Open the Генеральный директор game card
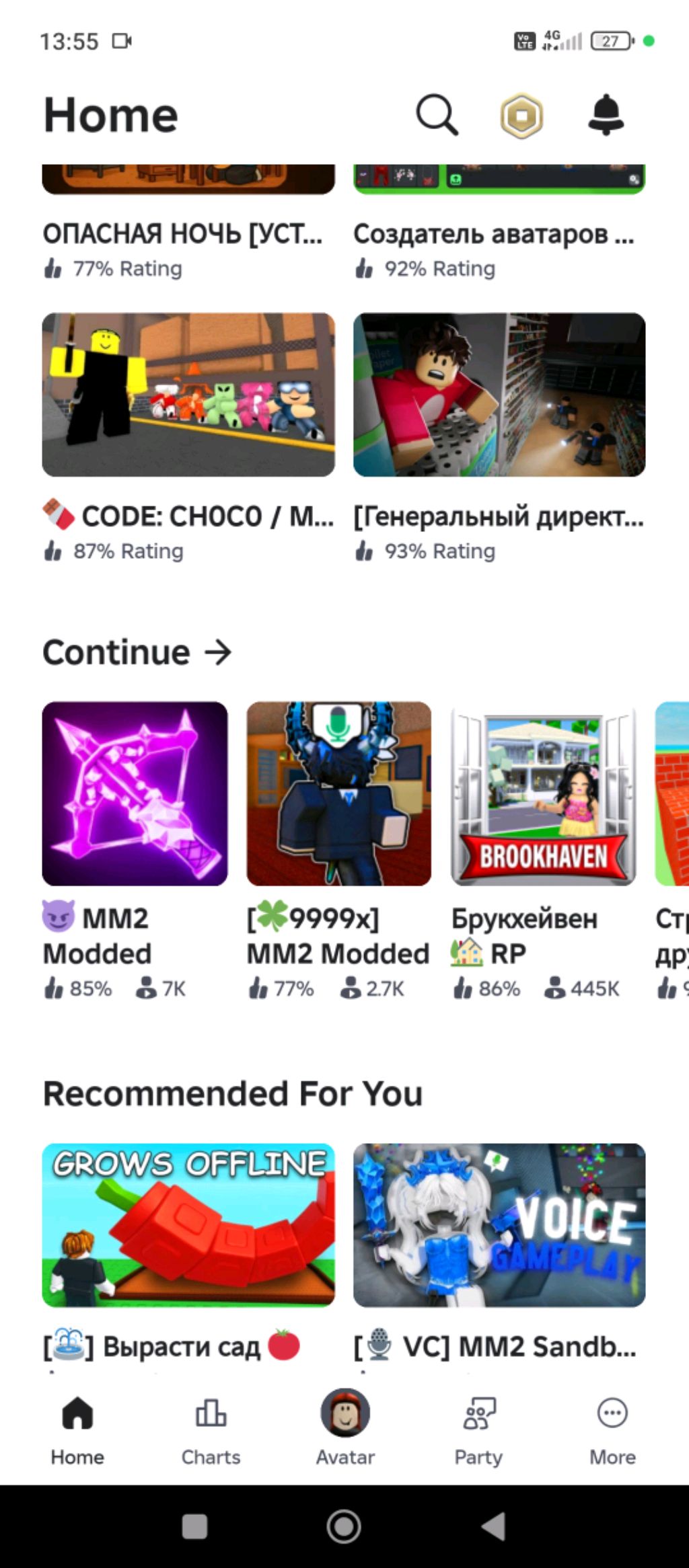Viewport: 689px width, 1568px height. click(x=499, y=395)
